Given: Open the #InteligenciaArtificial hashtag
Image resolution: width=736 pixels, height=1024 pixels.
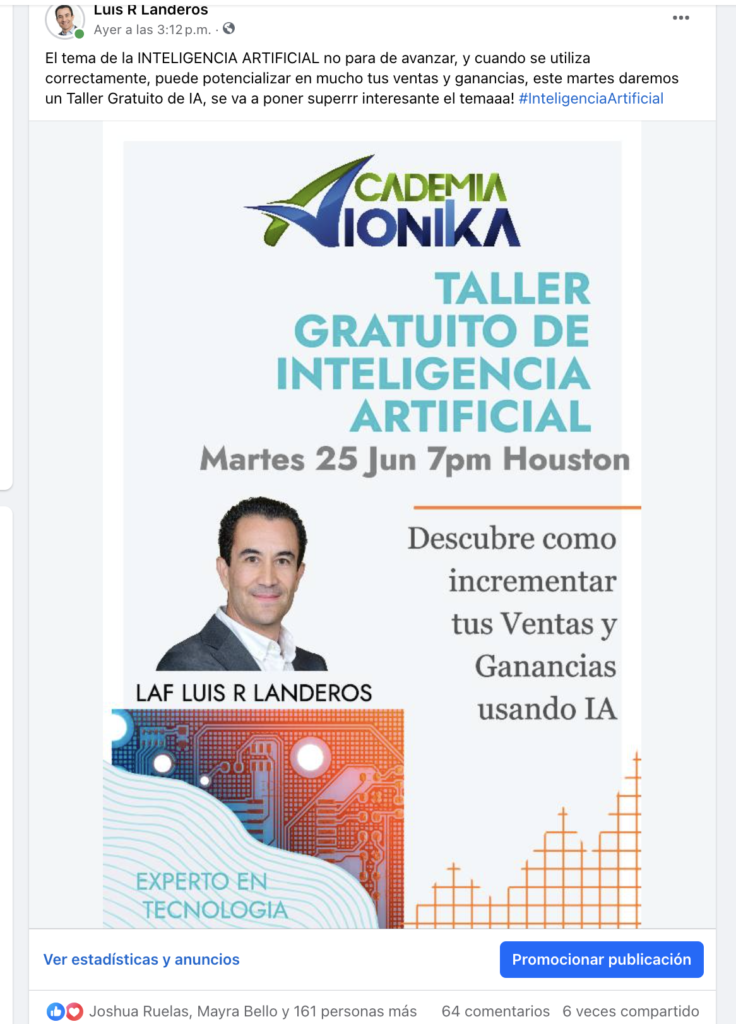Looking at the screenshot, I should (590, 98).
